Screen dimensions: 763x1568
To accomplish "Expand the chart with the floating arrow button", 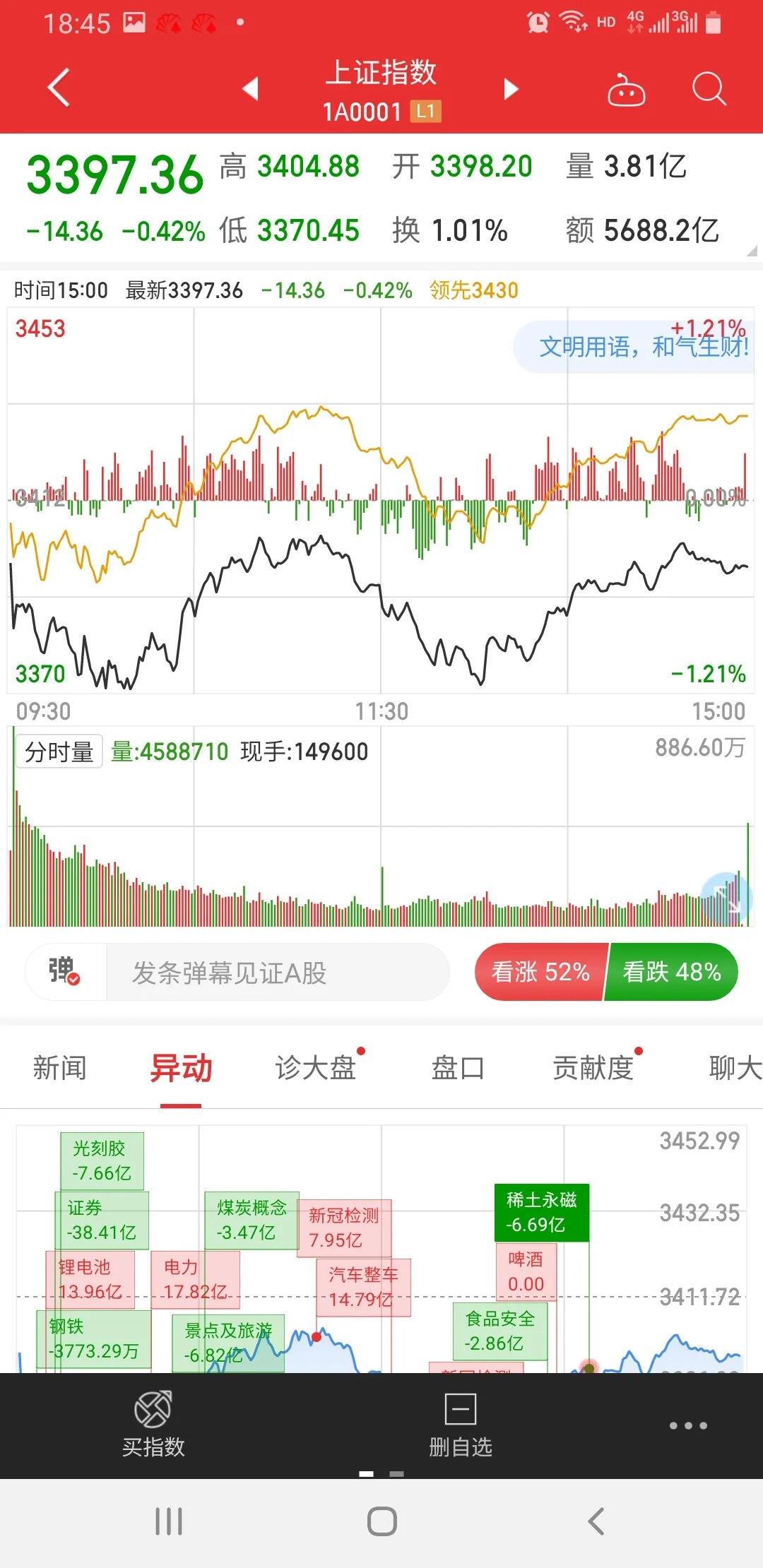I will pyautogui.click(x=726, y=898).
